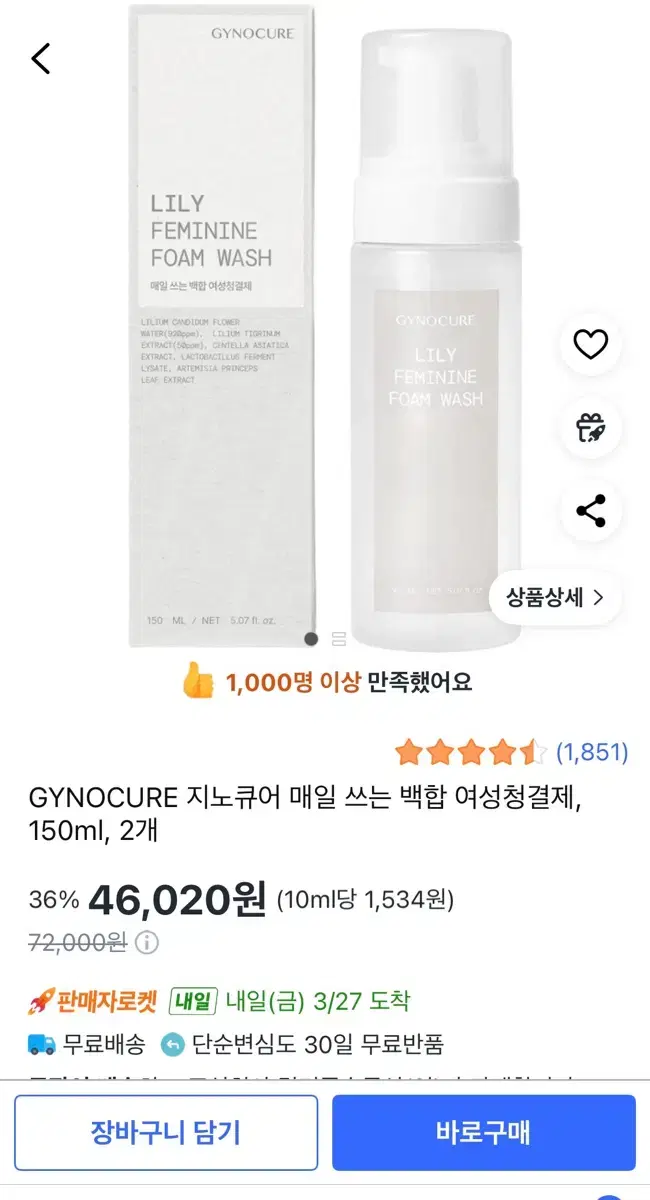Tap the info icon next to 72,000원

146,942
